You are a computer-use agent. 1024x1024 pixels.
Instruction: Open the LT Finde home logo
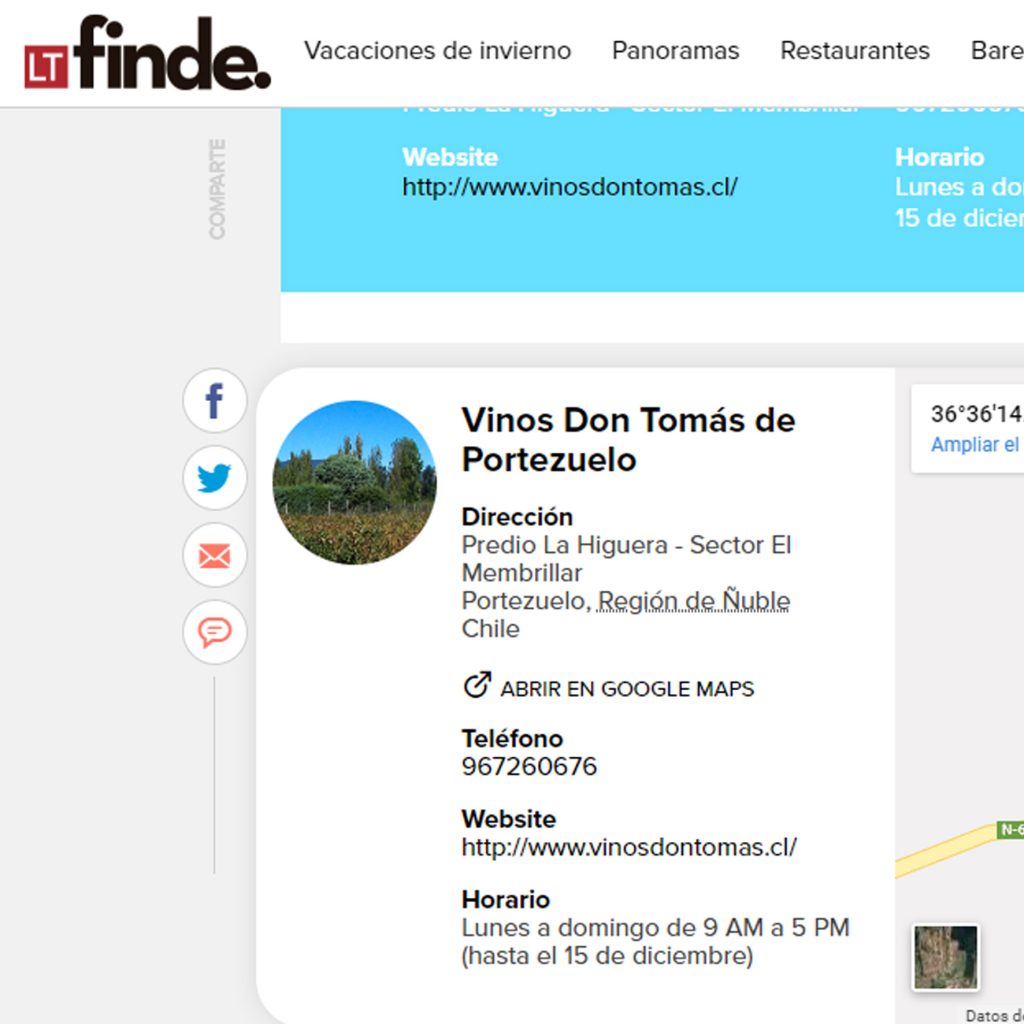[x=148, y=53]
